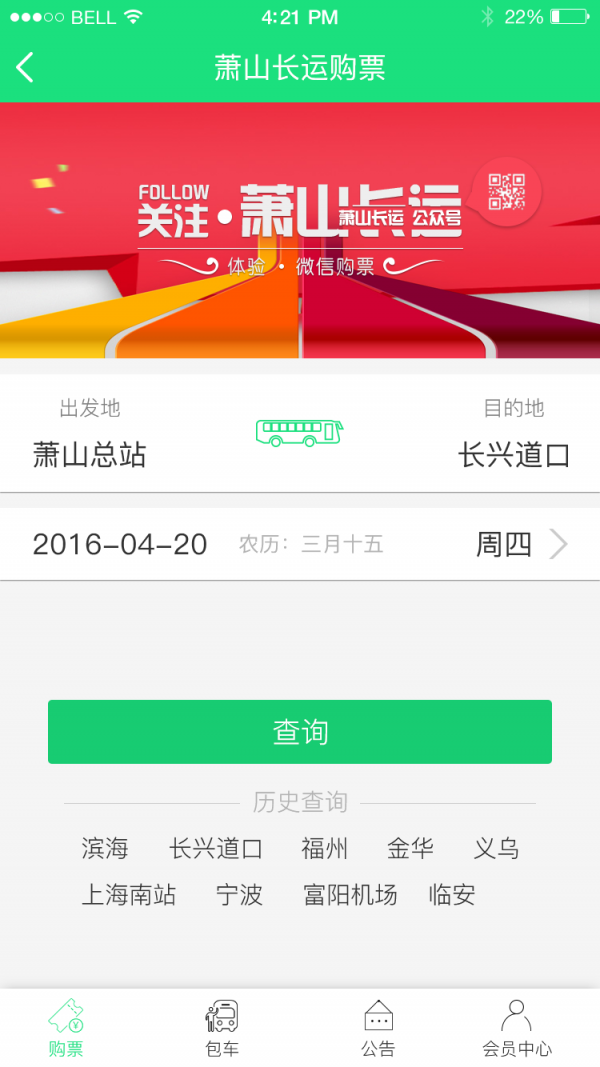
Task: Choose 义乌 from history
Action: (496, 849)
